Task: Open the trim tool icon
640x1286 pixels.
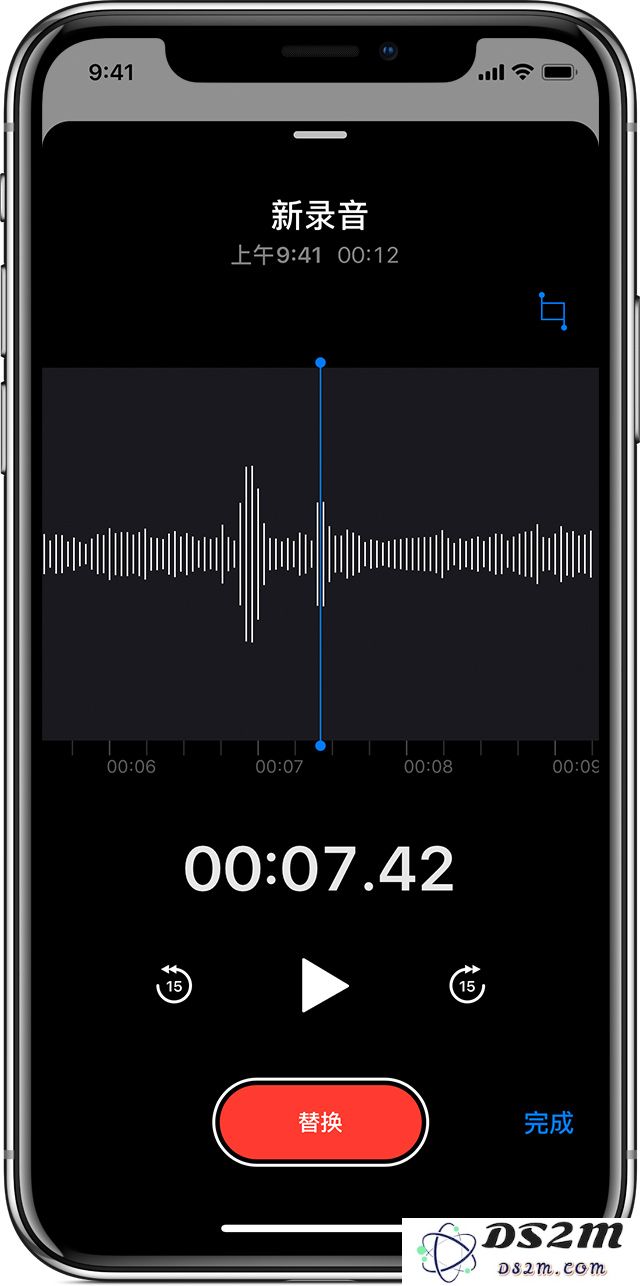Action: tap(553, 311)
